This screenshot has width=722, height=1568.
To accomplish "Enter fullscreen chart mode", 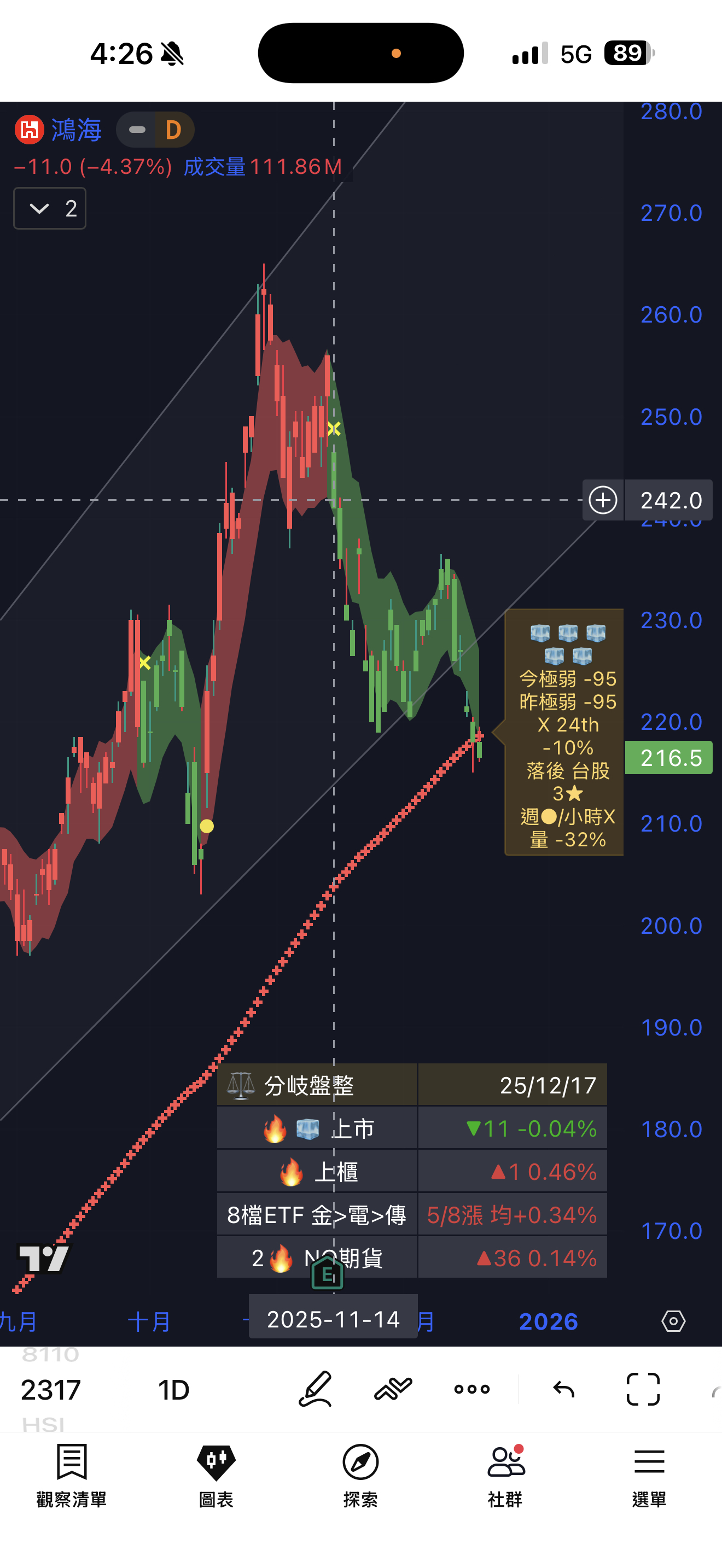I will click(643, 1389).
